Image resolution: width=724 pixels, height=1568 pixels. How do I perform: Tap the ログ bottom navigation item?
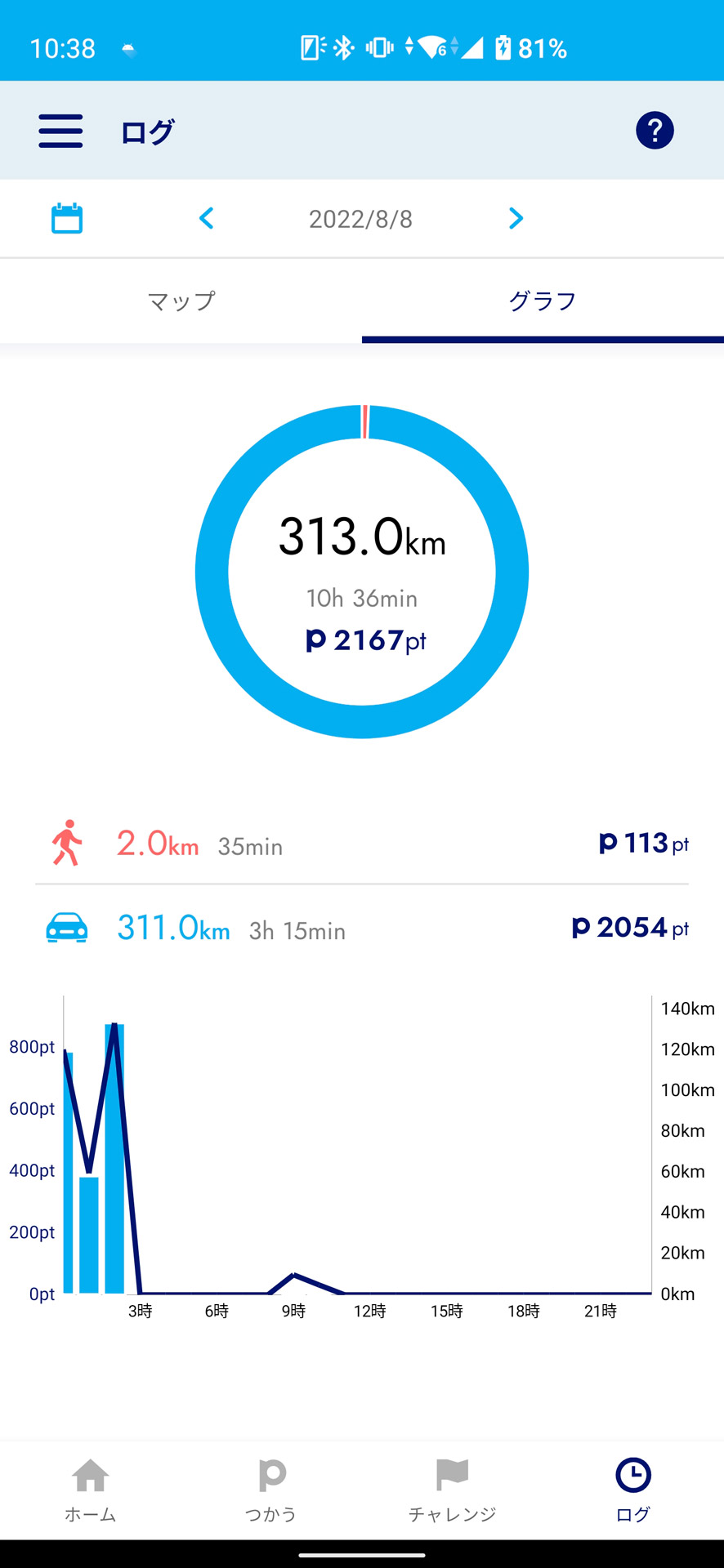coord(632,1490)
